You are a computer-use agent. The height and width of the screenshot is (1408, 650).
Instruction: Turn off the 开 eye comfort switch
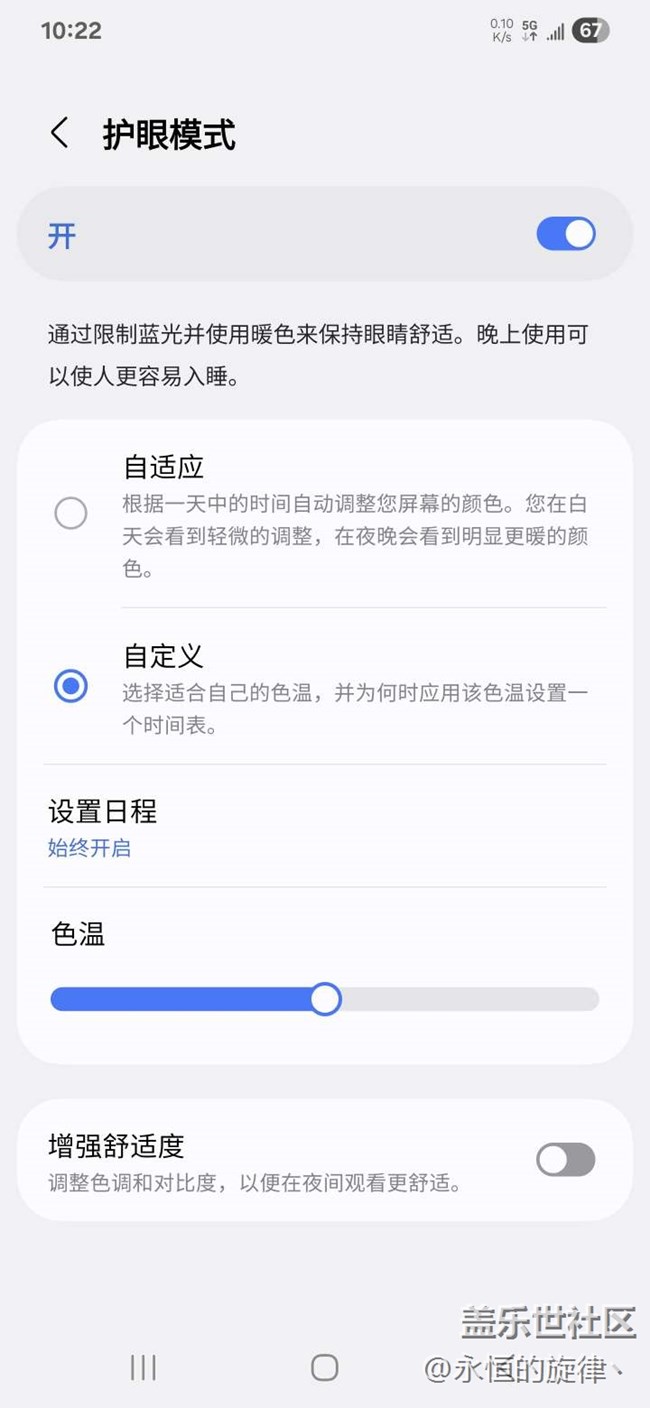565,235
